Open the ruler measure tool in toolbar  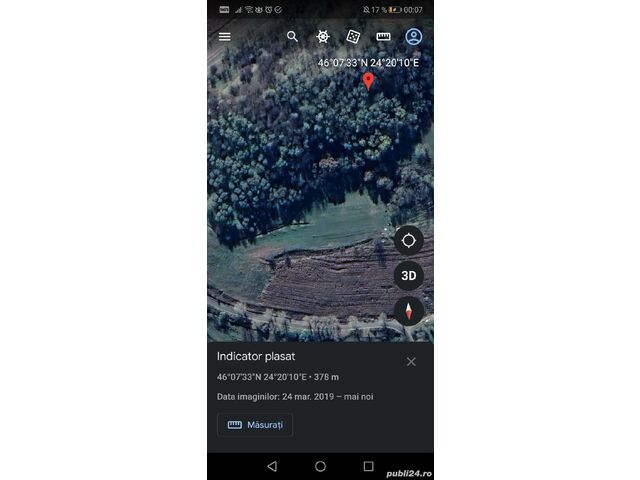tap(383, 36)
